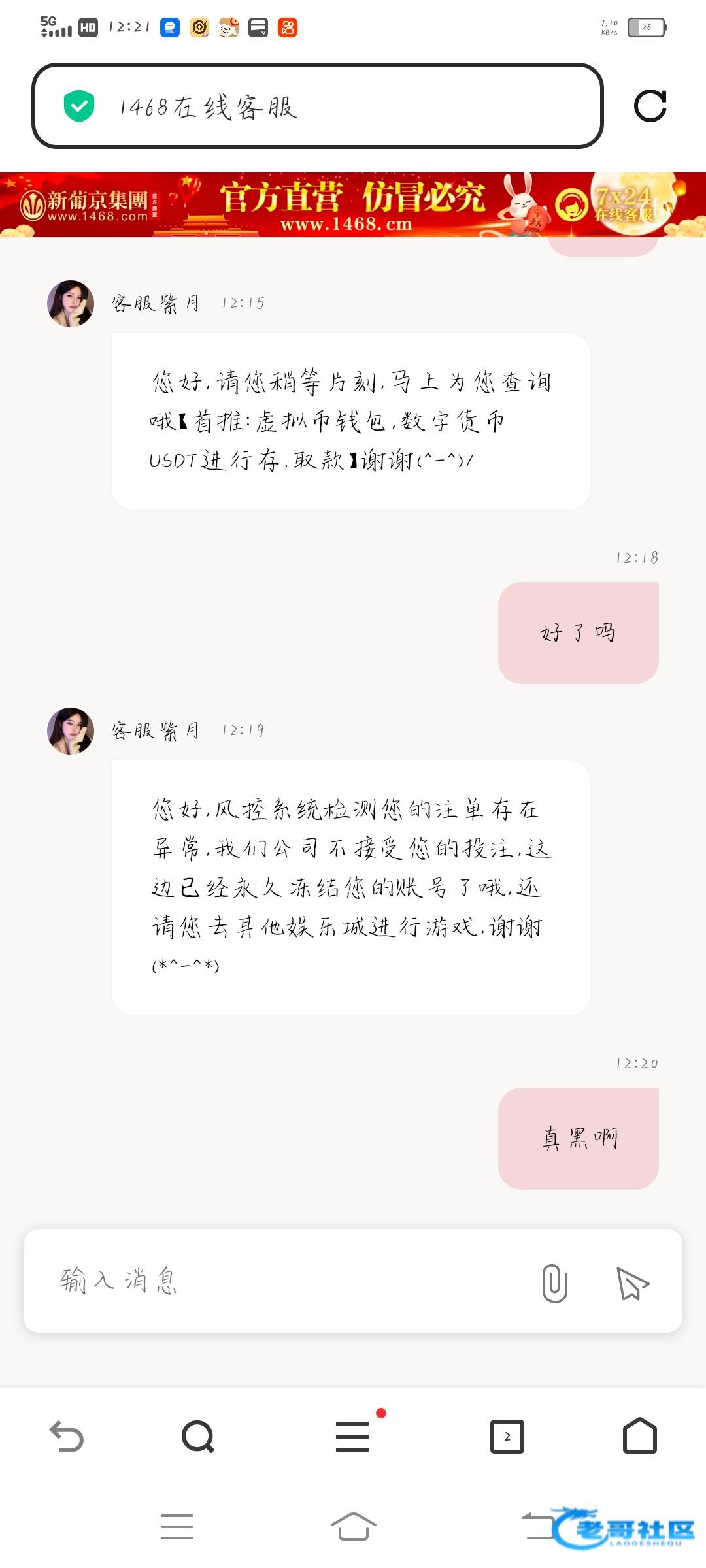Image resolution: width=706 pixels, height=1568 pixels.
Task: Return to the phone's home screen
Action: [x=353, y=1527]
